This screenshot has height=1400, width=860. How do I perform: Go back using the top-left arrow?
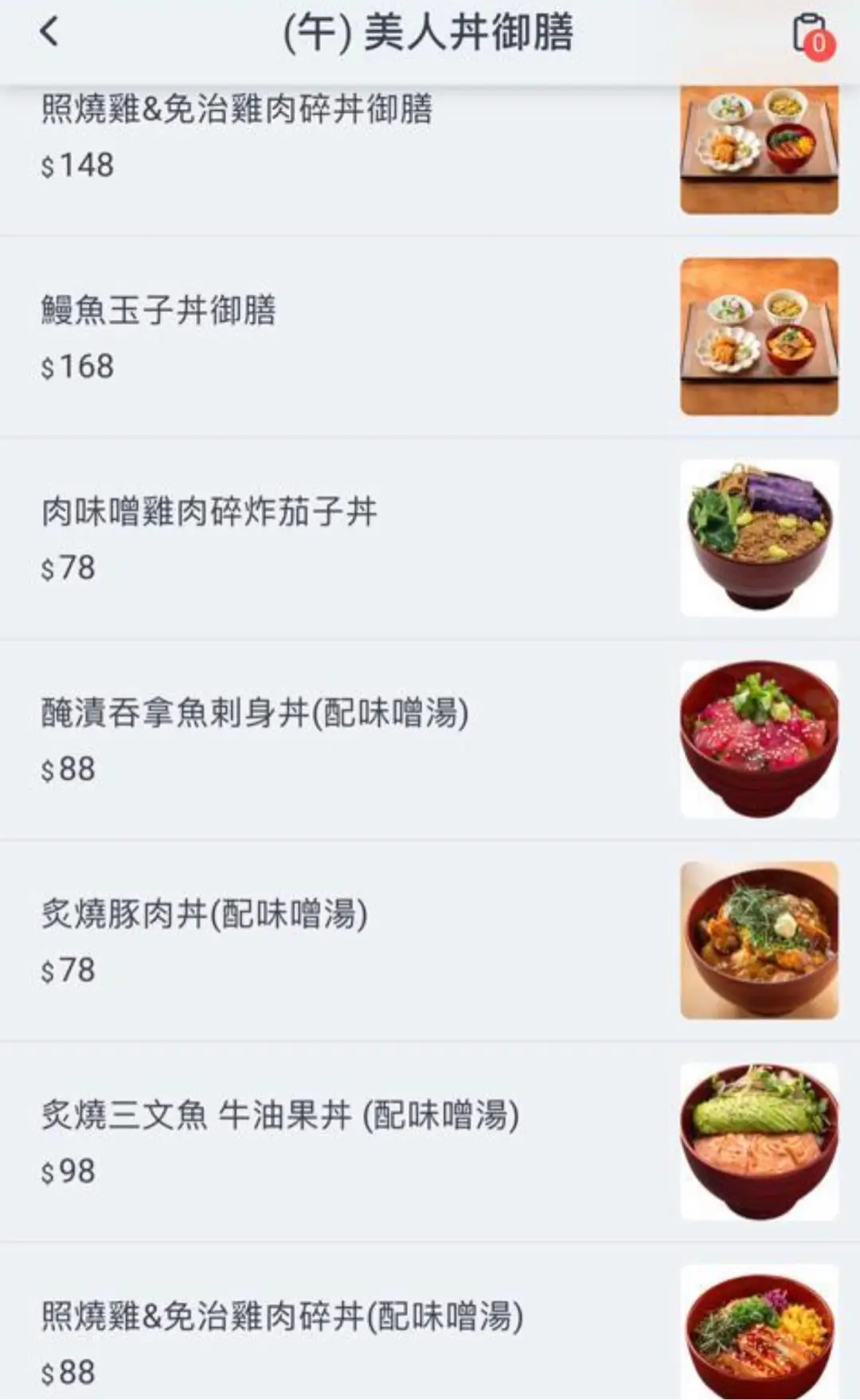(49, 33)
